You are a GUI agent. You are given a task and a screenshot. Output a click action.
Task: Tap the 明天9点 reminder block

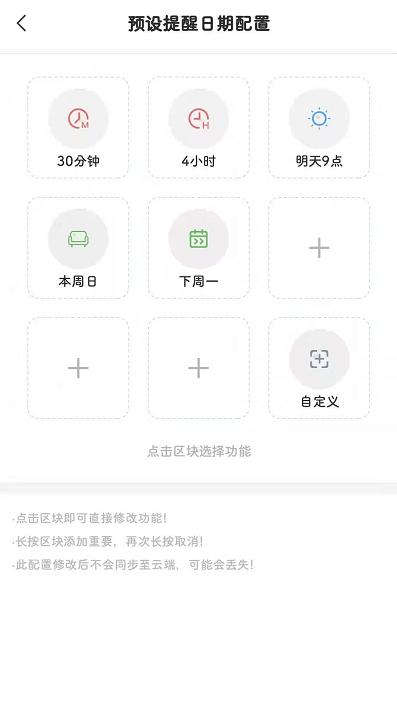(319, 127)
